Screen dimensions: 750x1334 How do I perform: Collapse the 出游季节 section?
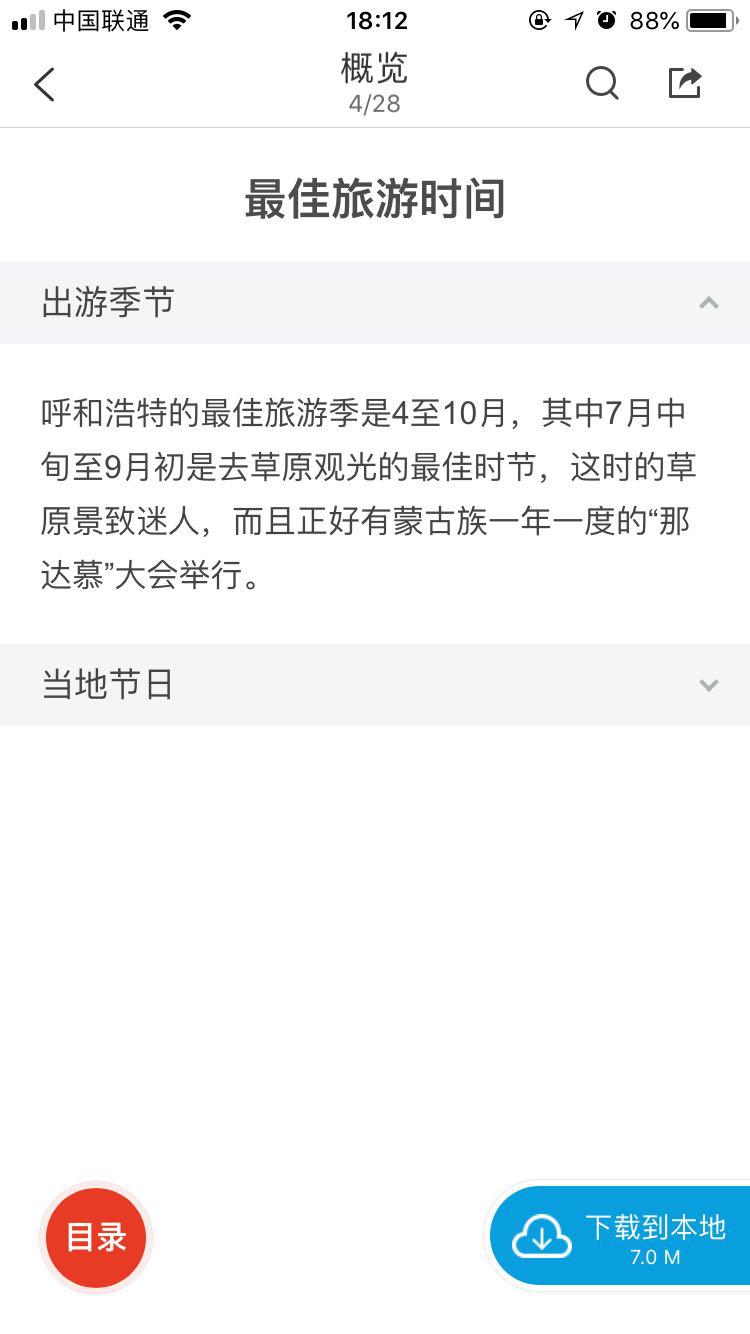coord(375,303)
